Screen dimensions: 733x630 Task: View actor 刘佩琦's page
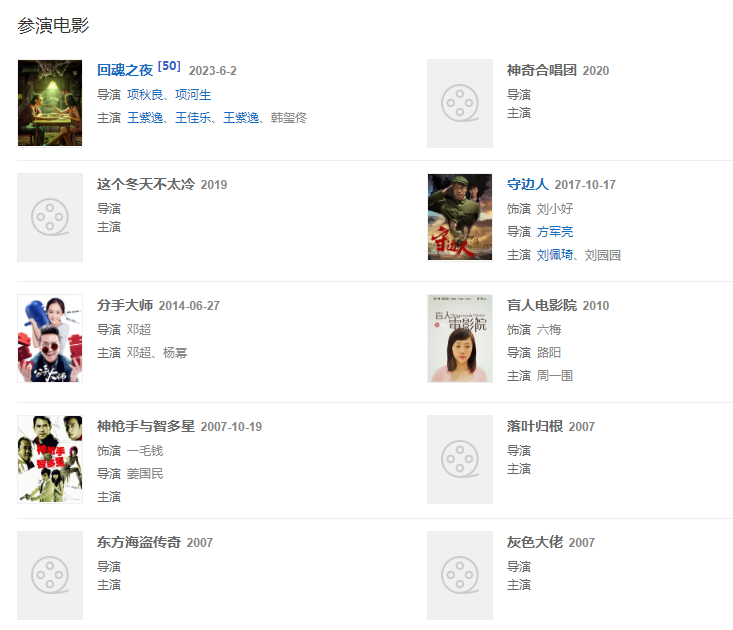[555, 255]
